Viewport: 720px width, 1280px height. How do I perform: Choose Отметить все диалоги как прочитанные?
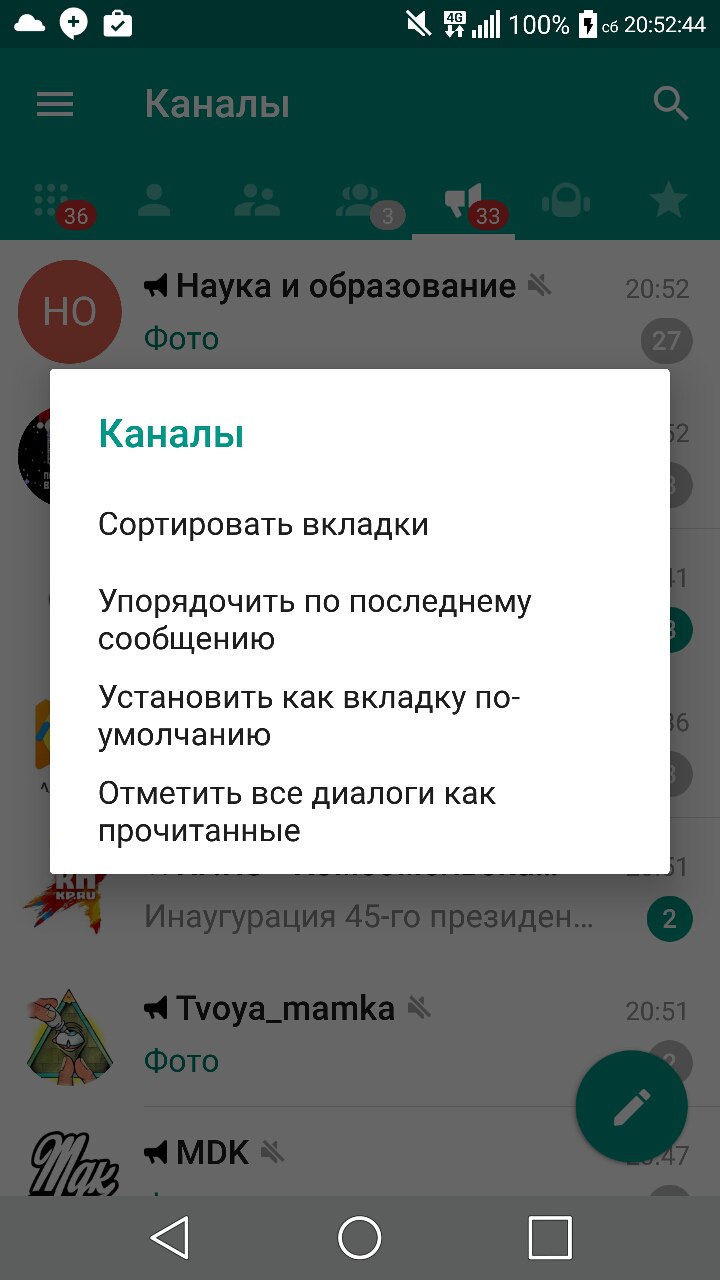click(x=297, y=812)
